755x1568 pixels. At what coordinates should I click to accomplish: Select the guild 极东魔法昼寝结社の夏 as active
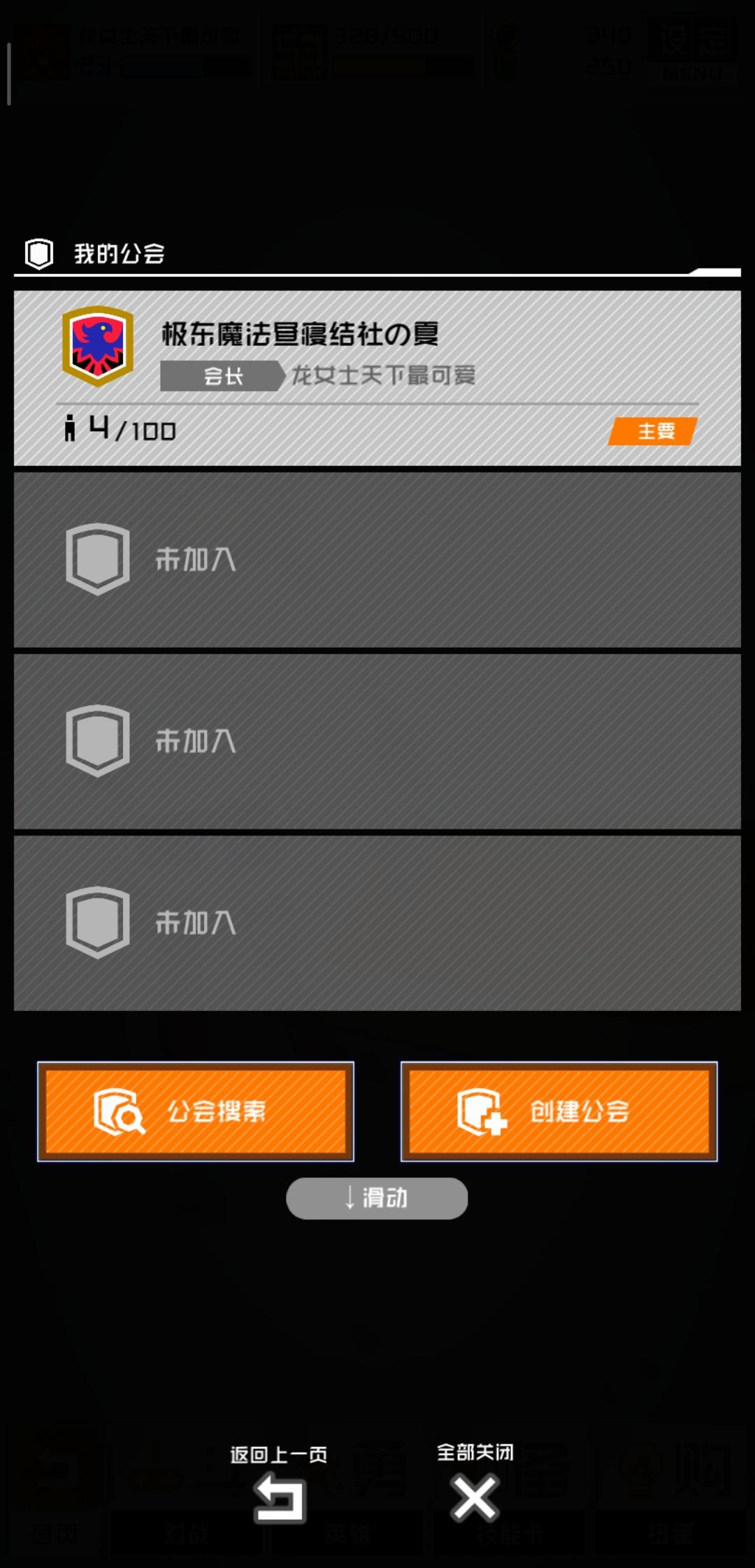(377, 376)
